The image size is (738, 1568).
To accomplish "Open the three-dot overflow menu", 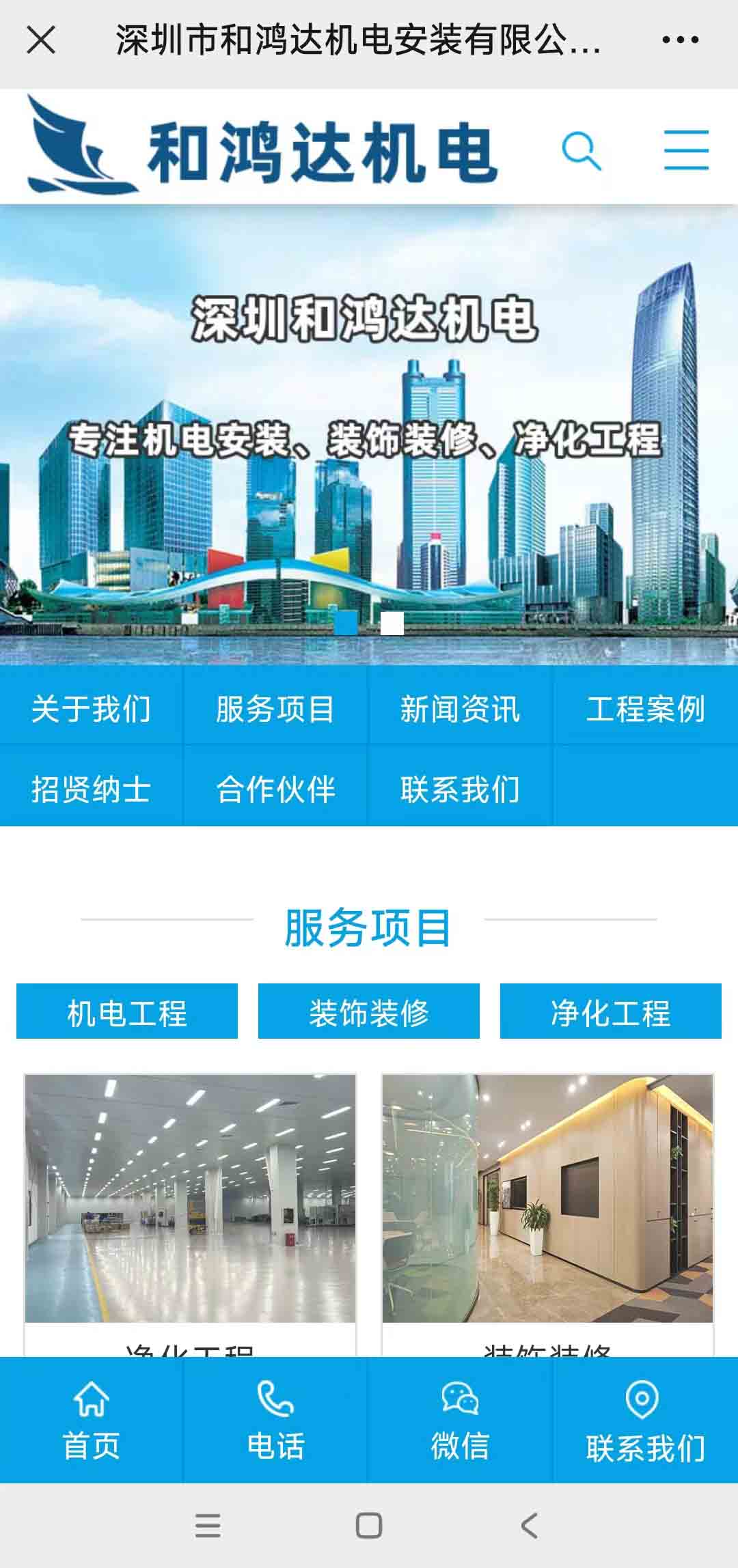I will [680, 40].
